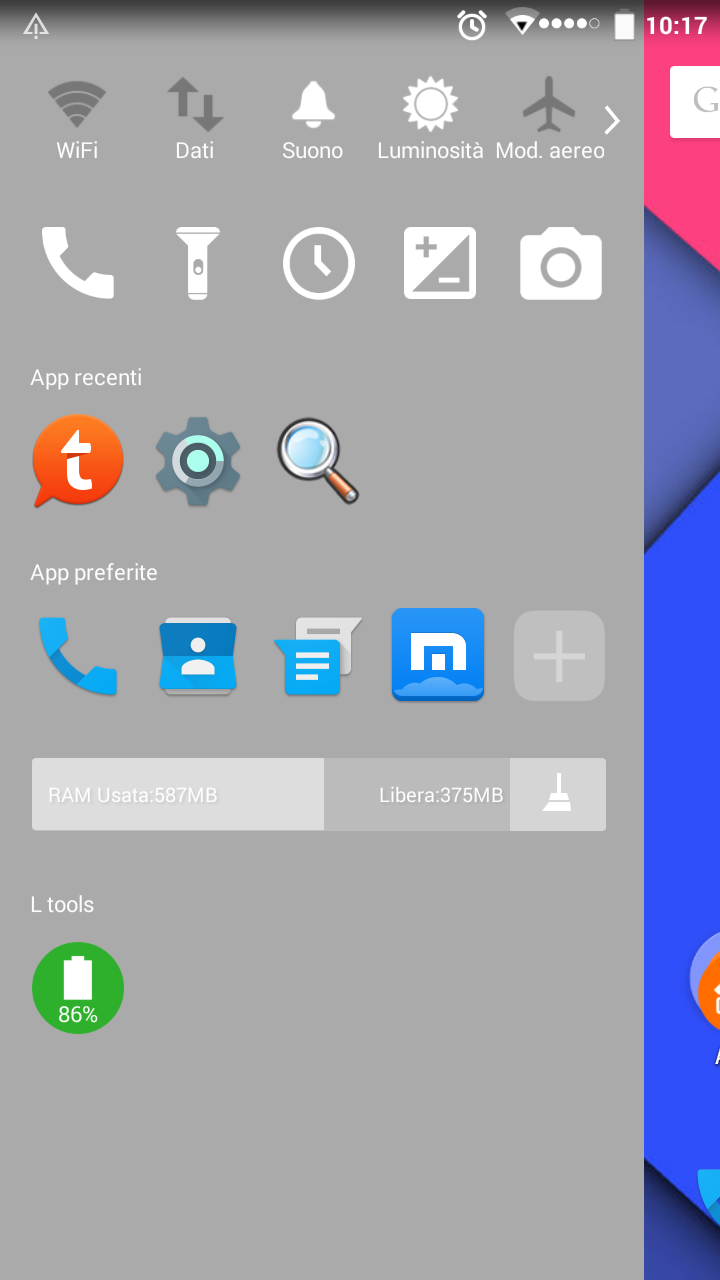Adjust Luminosità brightness setting
The height and width of the screenshot is (1280, 720).
pos(430,121)
